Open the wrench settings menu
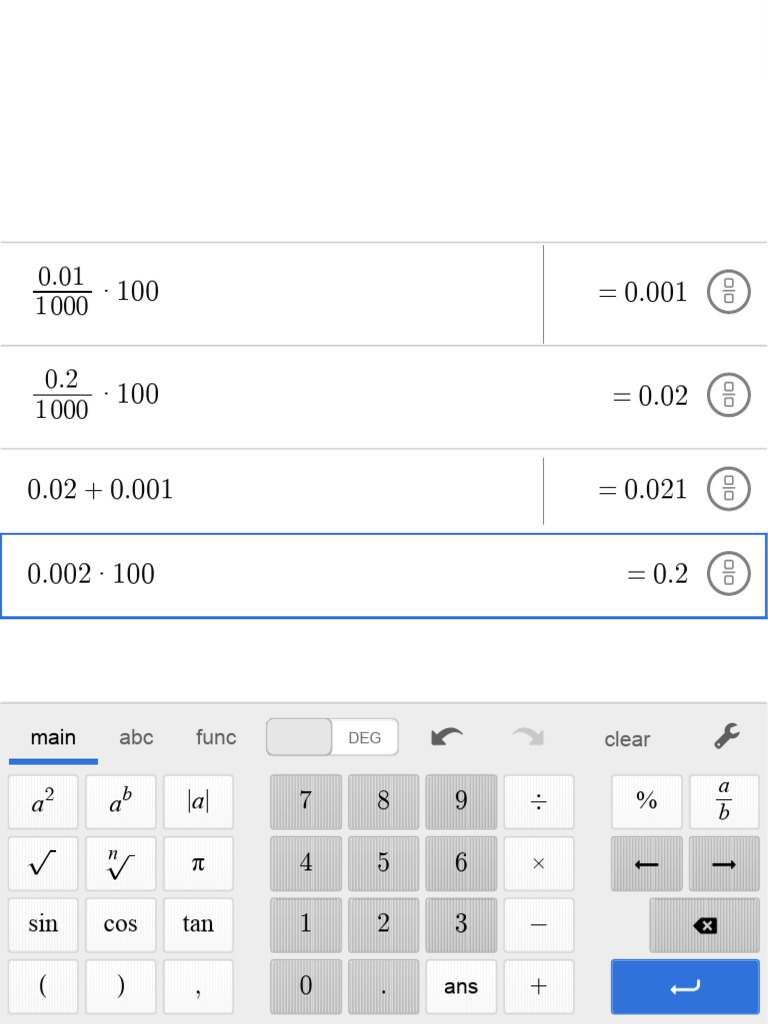 (726, 736)
